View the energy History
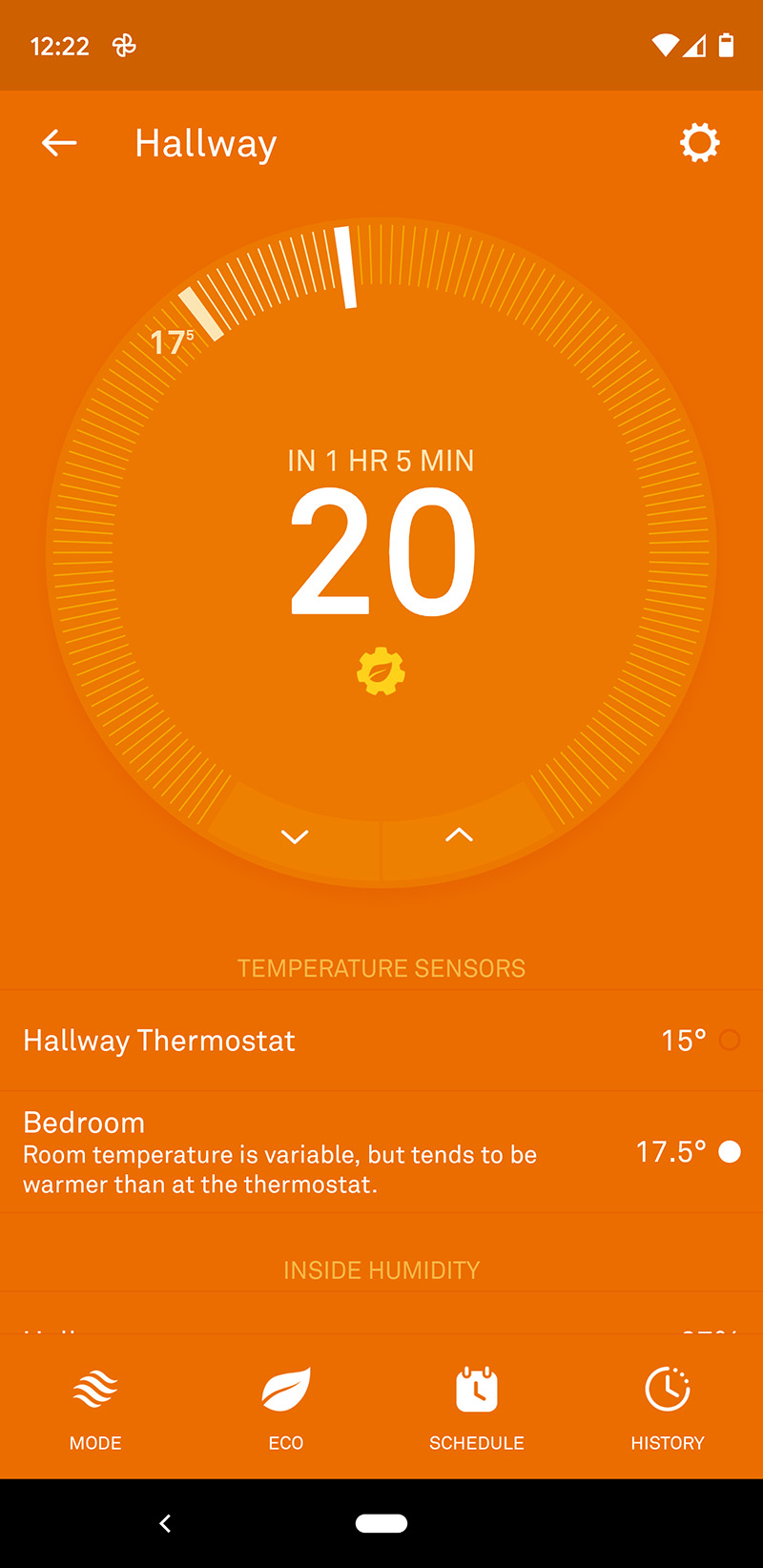This screenshot has height=1568, width=763. (668, 1405)
